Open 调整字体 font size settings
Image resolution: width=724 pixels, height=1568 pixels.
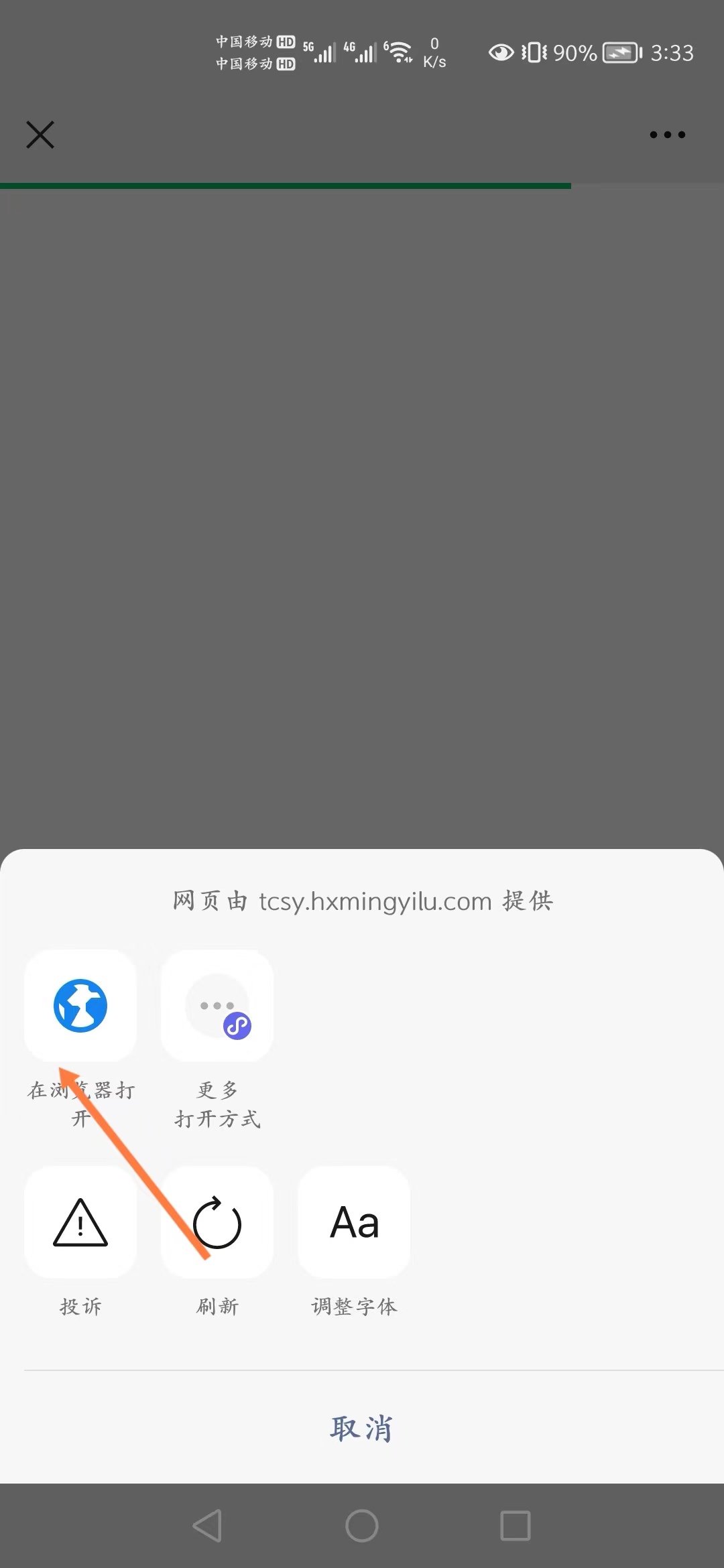(x=354, y=1222)
